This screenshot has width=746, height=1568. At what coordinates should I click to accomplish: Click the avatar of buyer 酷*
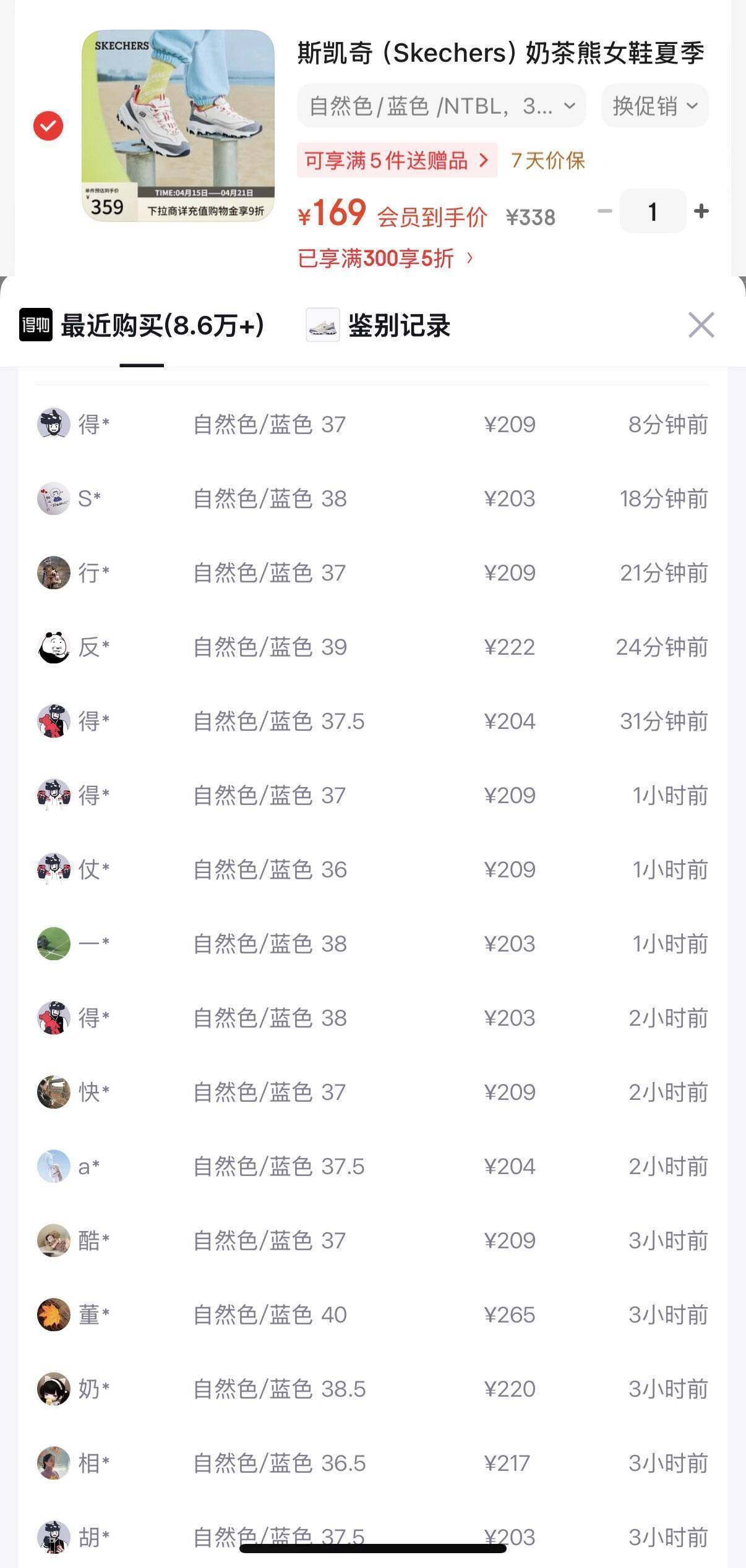pos(53,1240)
